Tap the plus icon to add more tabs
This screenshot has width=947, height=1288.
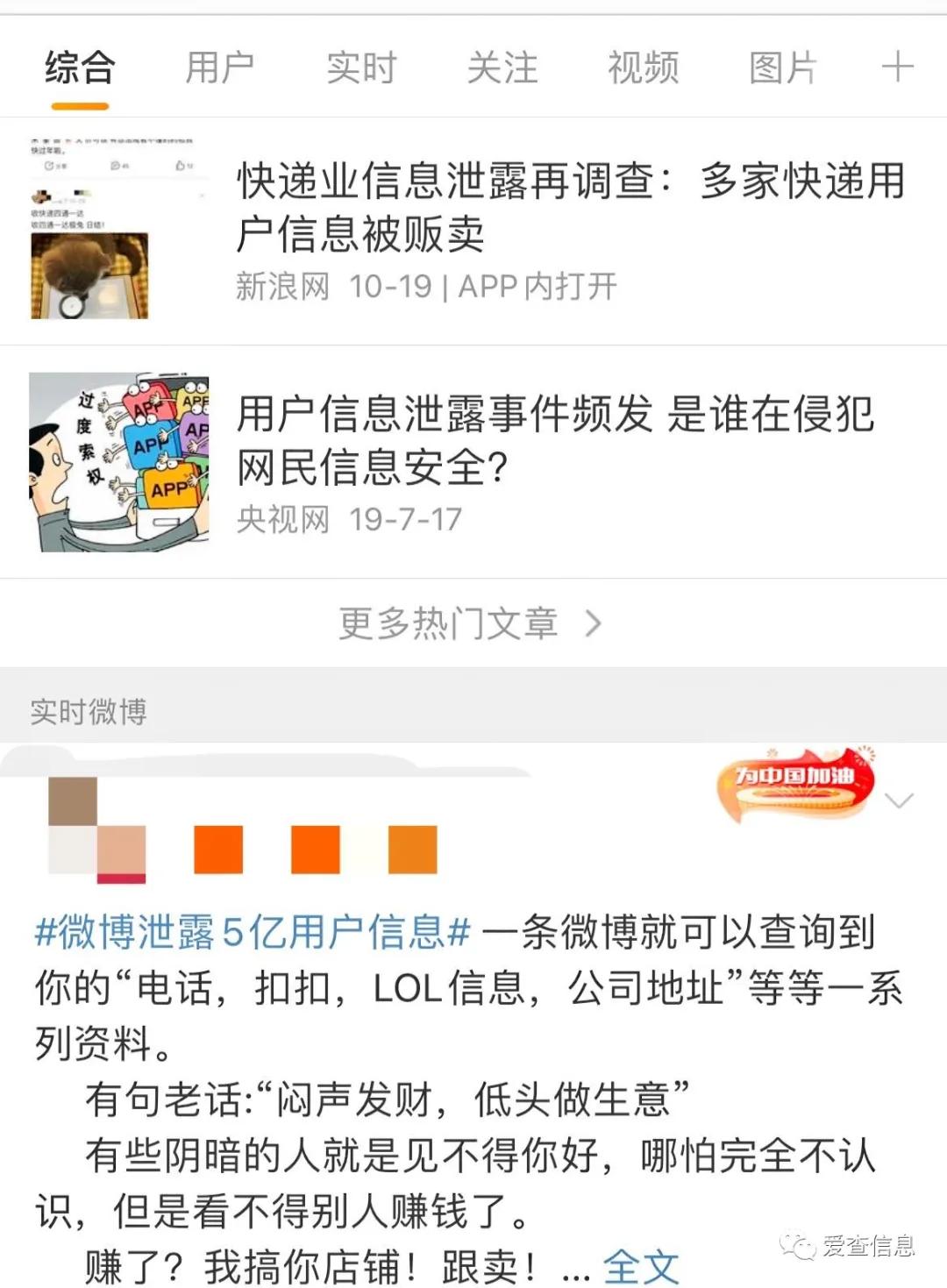point(896,67)
